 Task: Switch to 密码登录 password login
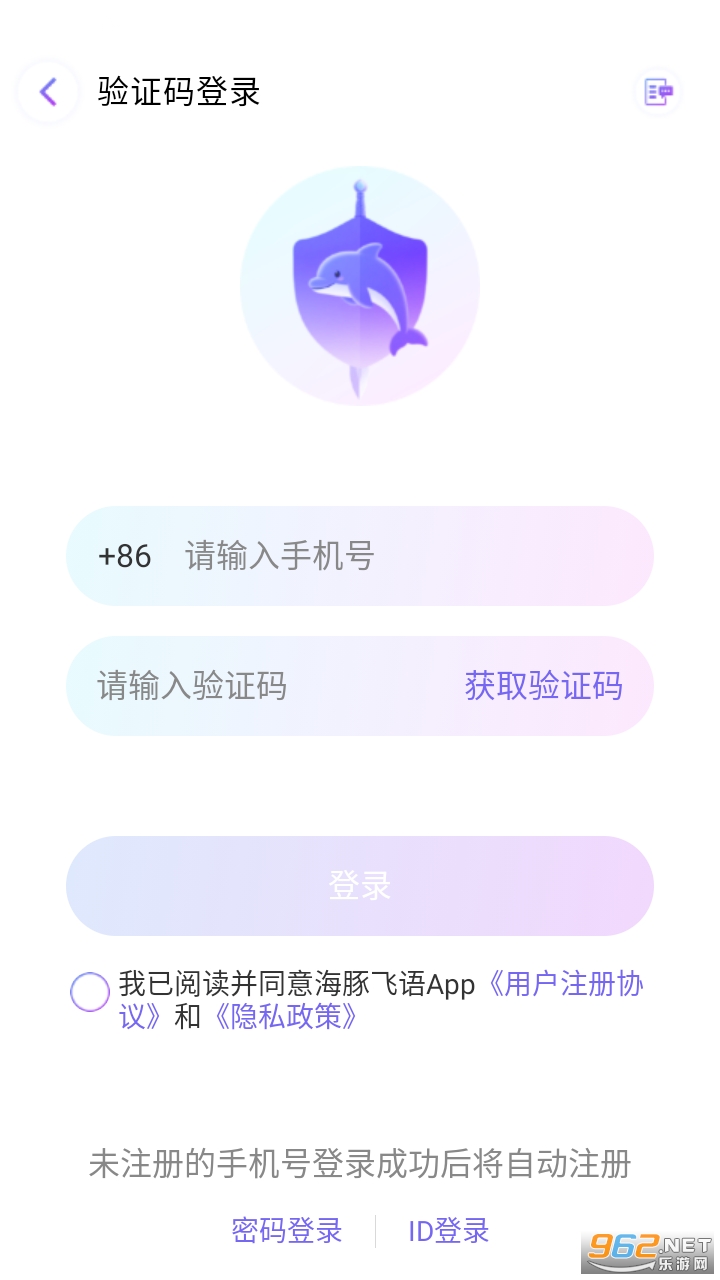[287, 1230]
